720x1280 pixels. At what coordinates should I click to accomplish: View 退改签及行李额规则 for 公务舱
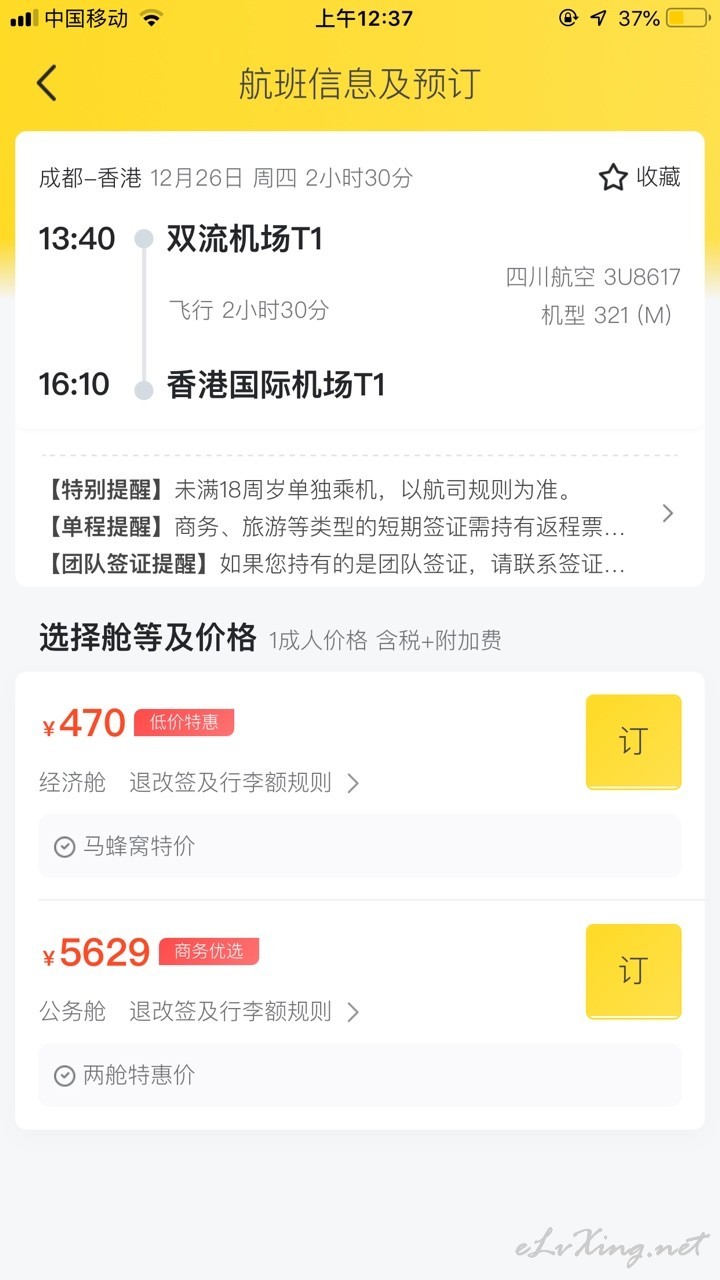coord(244,1012)
